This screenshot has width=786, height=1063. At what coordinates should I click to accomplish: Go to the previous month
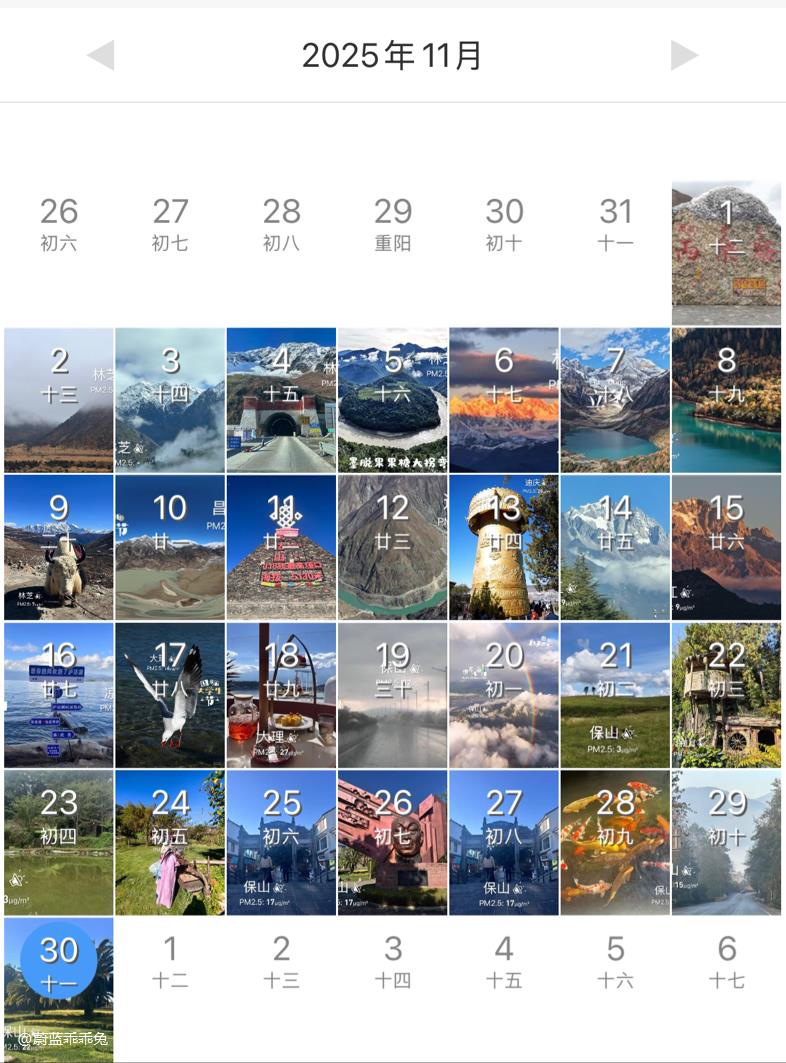(101, 55)
